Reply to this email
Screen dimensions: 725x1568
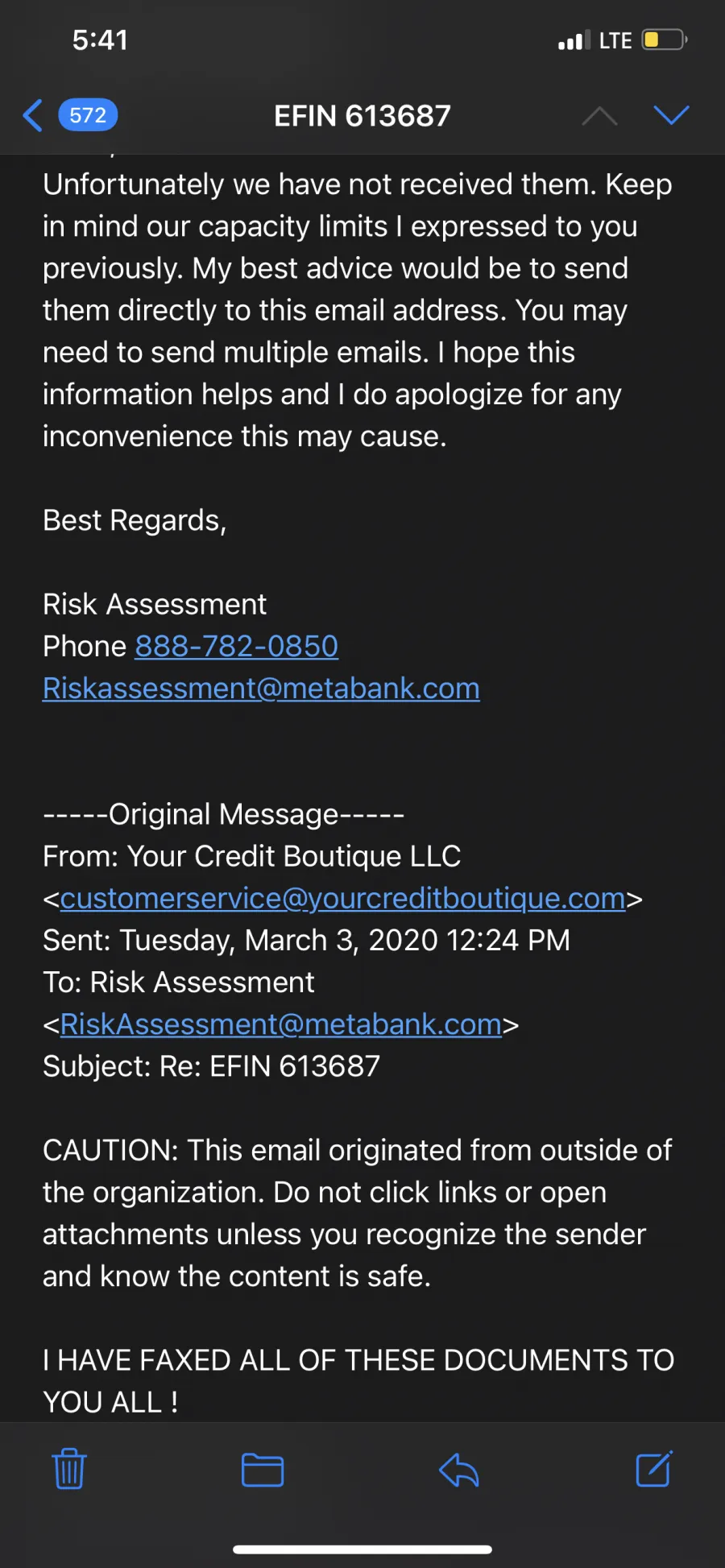[x=459, y=1470]
